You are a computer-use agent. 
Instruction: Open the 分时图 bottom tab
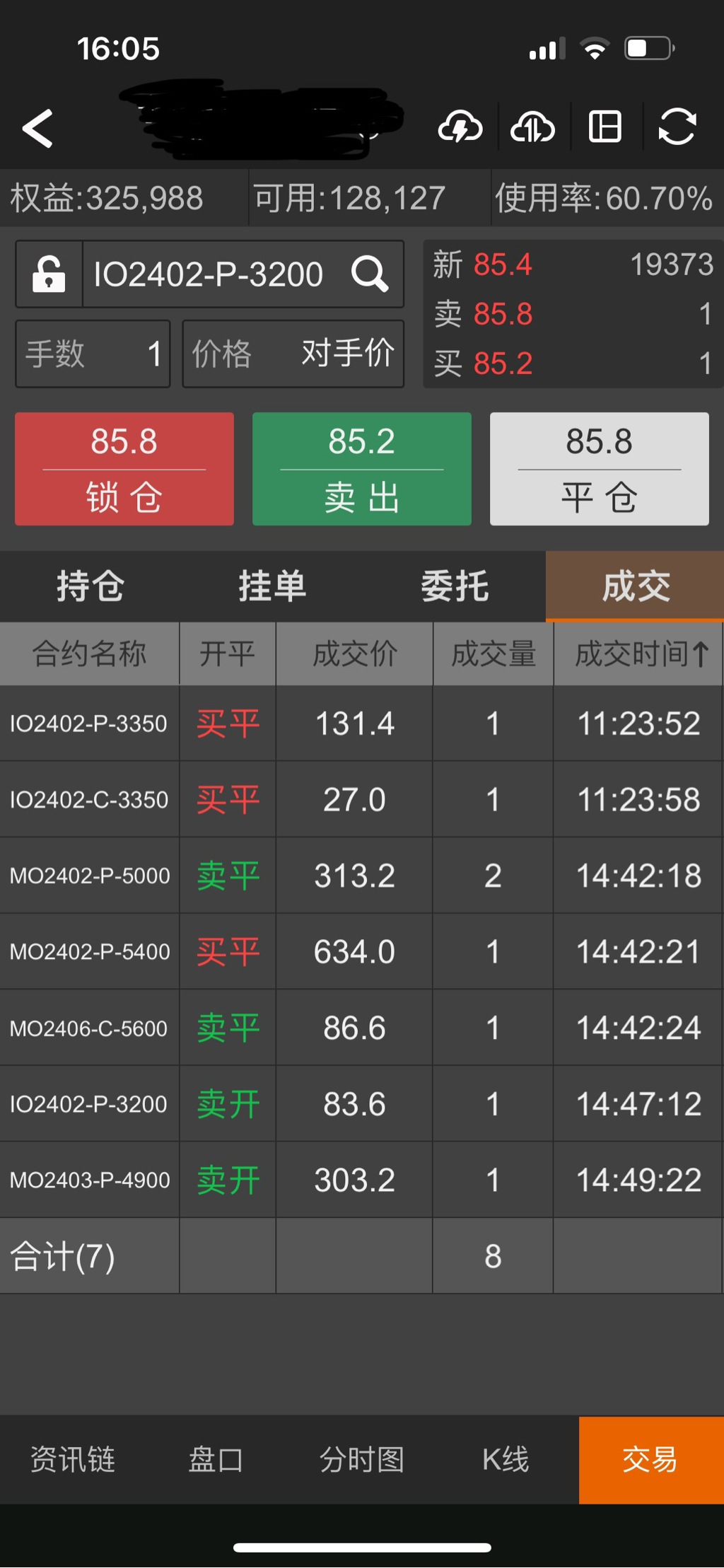point(361,1459)
